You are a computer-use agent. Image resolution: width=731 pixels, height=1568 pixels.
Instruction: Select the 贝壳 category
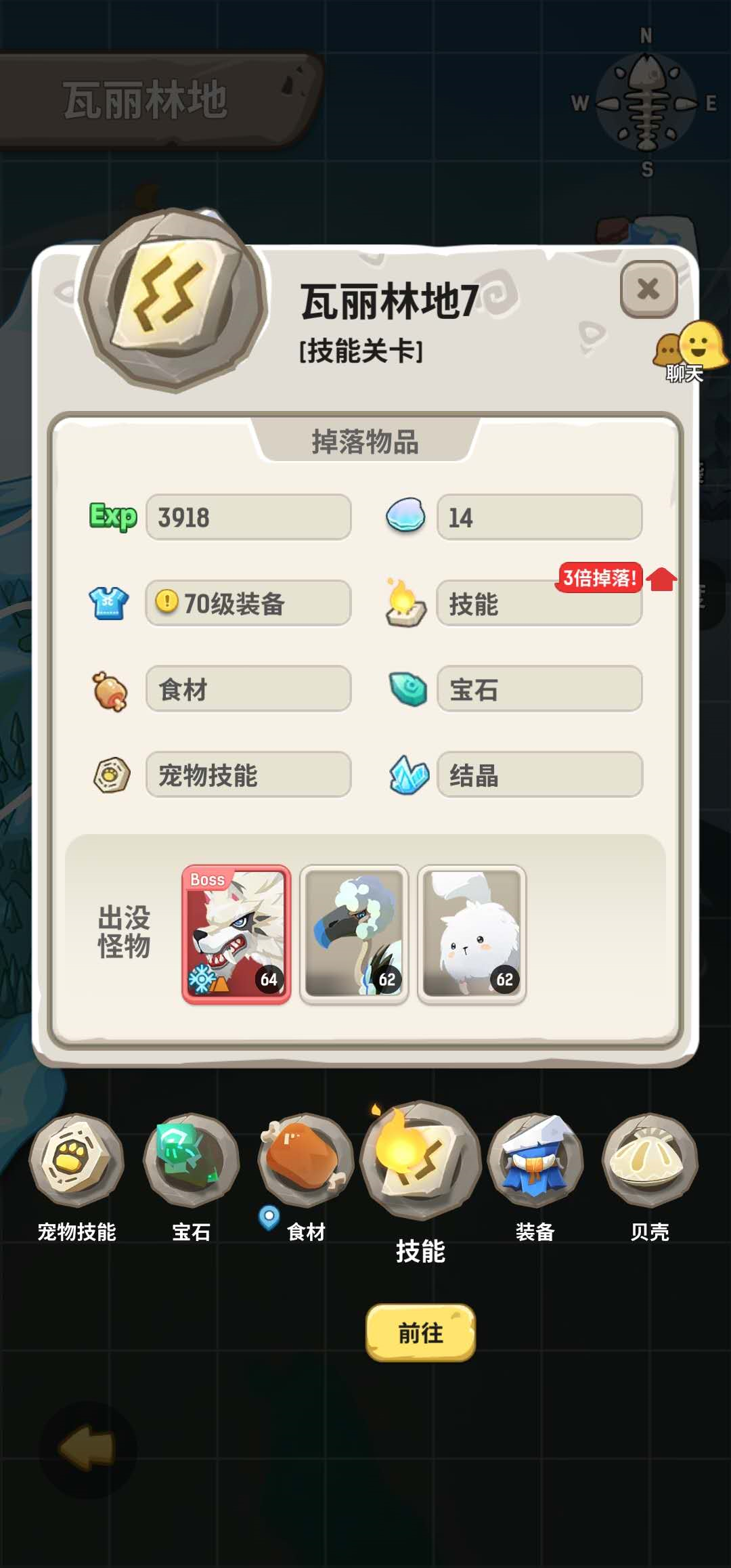[650, 1160]
